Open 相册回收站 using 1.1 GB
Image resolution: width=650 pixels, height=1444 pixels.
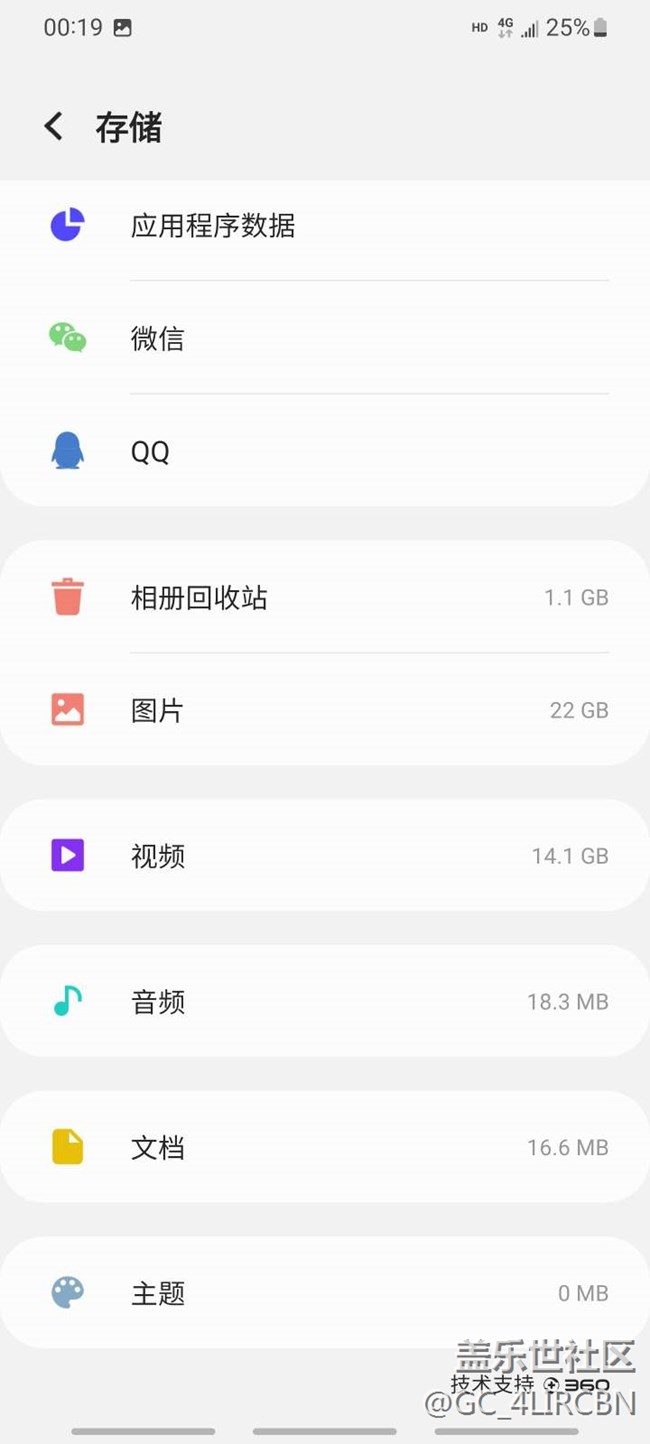(x=325, y=598)
